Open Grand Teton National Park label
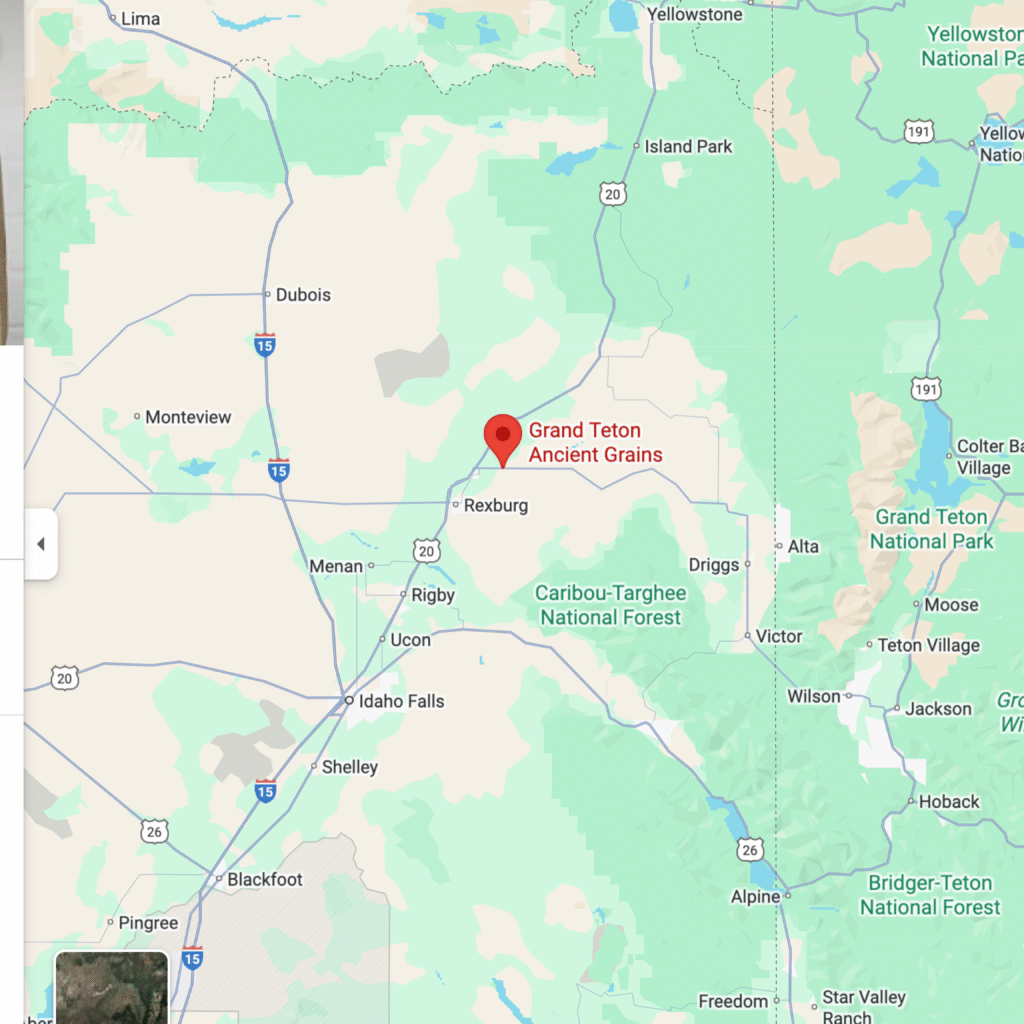This screenshot has height=1024, width=1024. coord(931,529)
